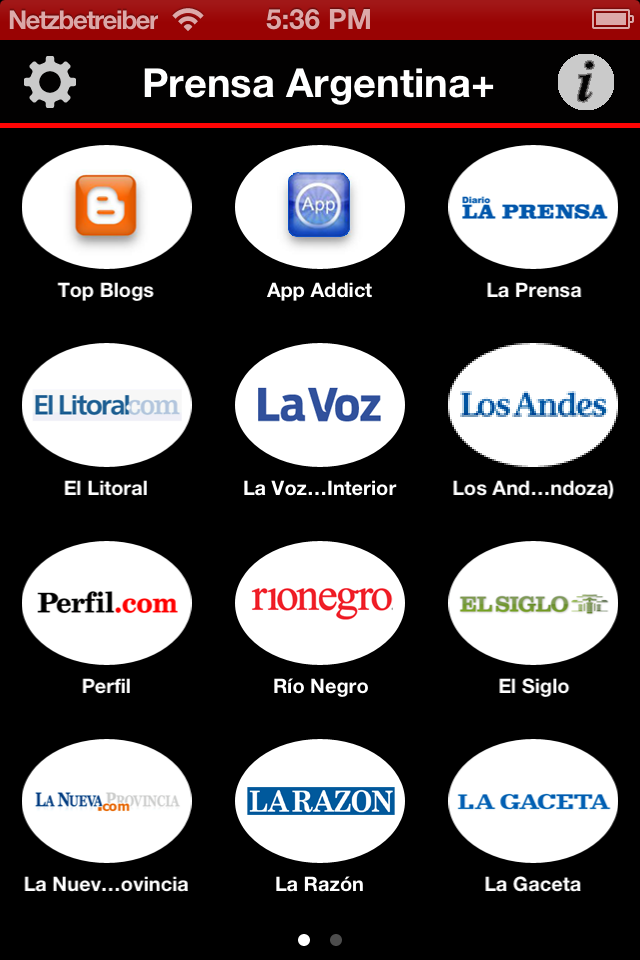Open La Razón newspaper
This screenshot has height=960, width=640.
pyautogui.click(x=320, y=800)
